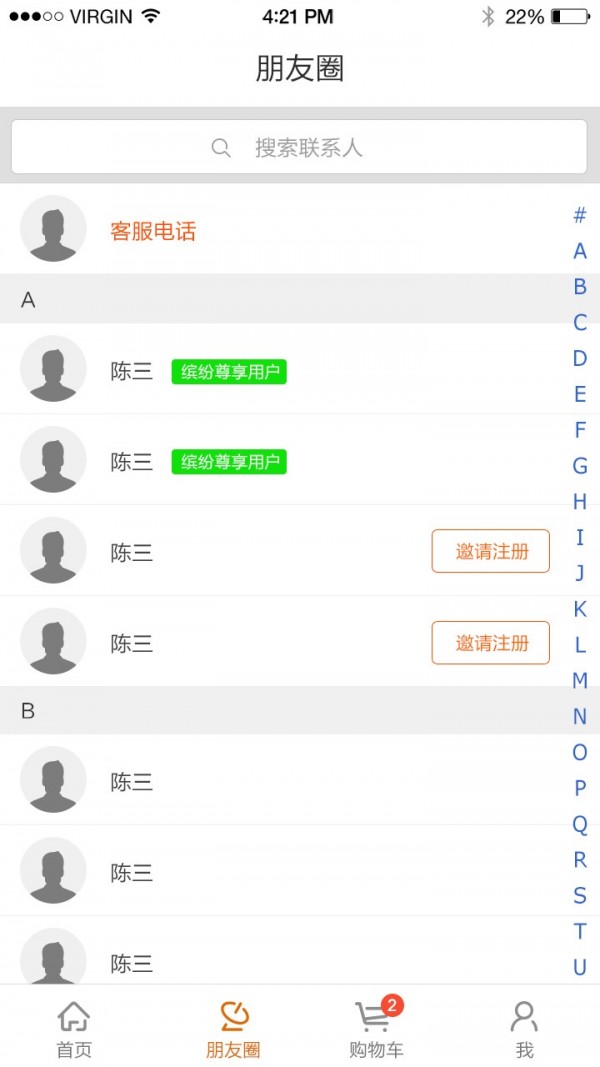Jump to letter S in the index
The height and width of the screenshot is (1067, 600).
coord(580,895)
